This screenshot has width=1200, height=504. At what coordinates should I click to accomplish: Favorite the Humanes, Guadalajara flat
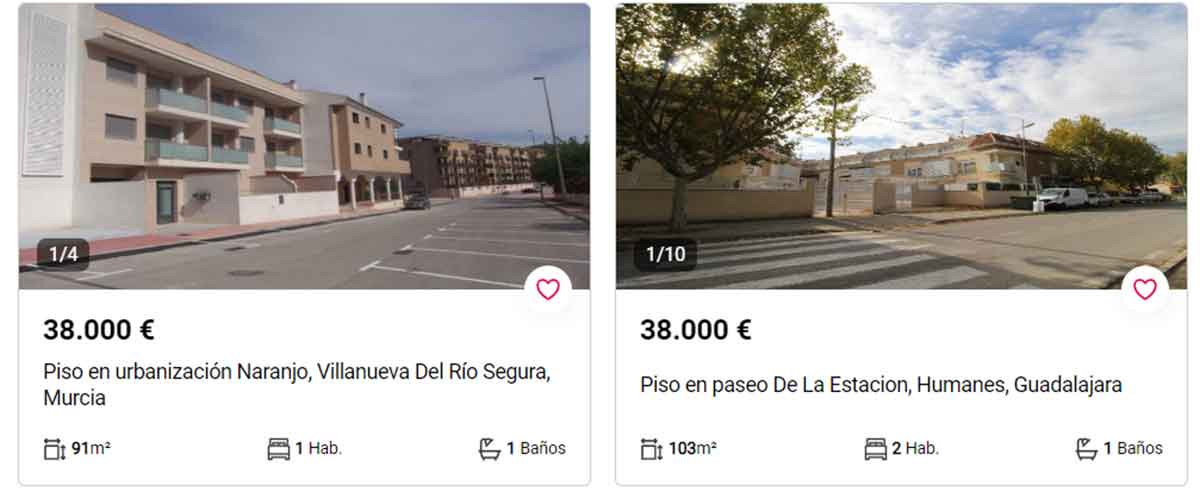(x=1144, y=290)
